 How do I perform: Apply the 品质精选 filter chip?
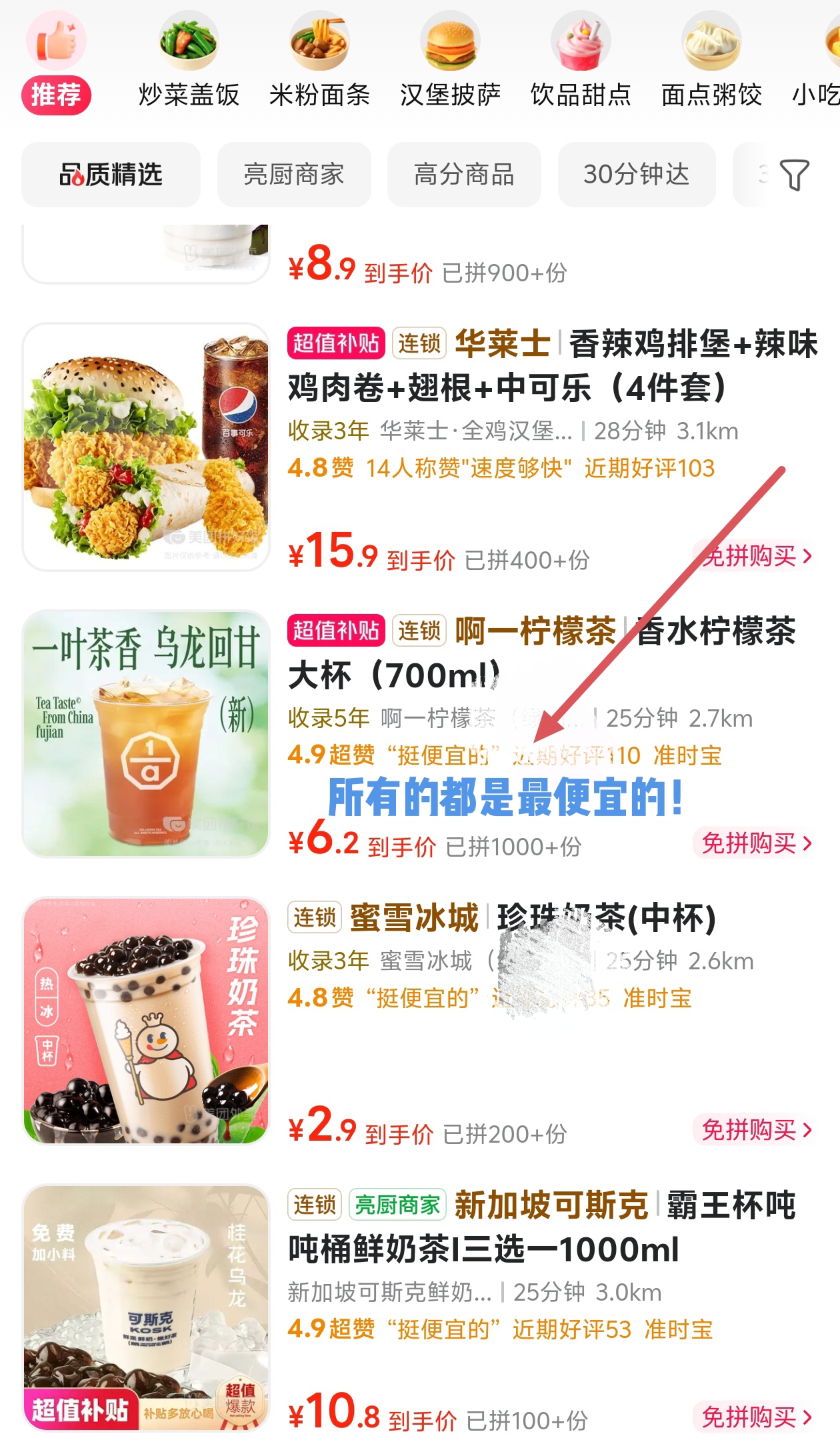point(111,175)
